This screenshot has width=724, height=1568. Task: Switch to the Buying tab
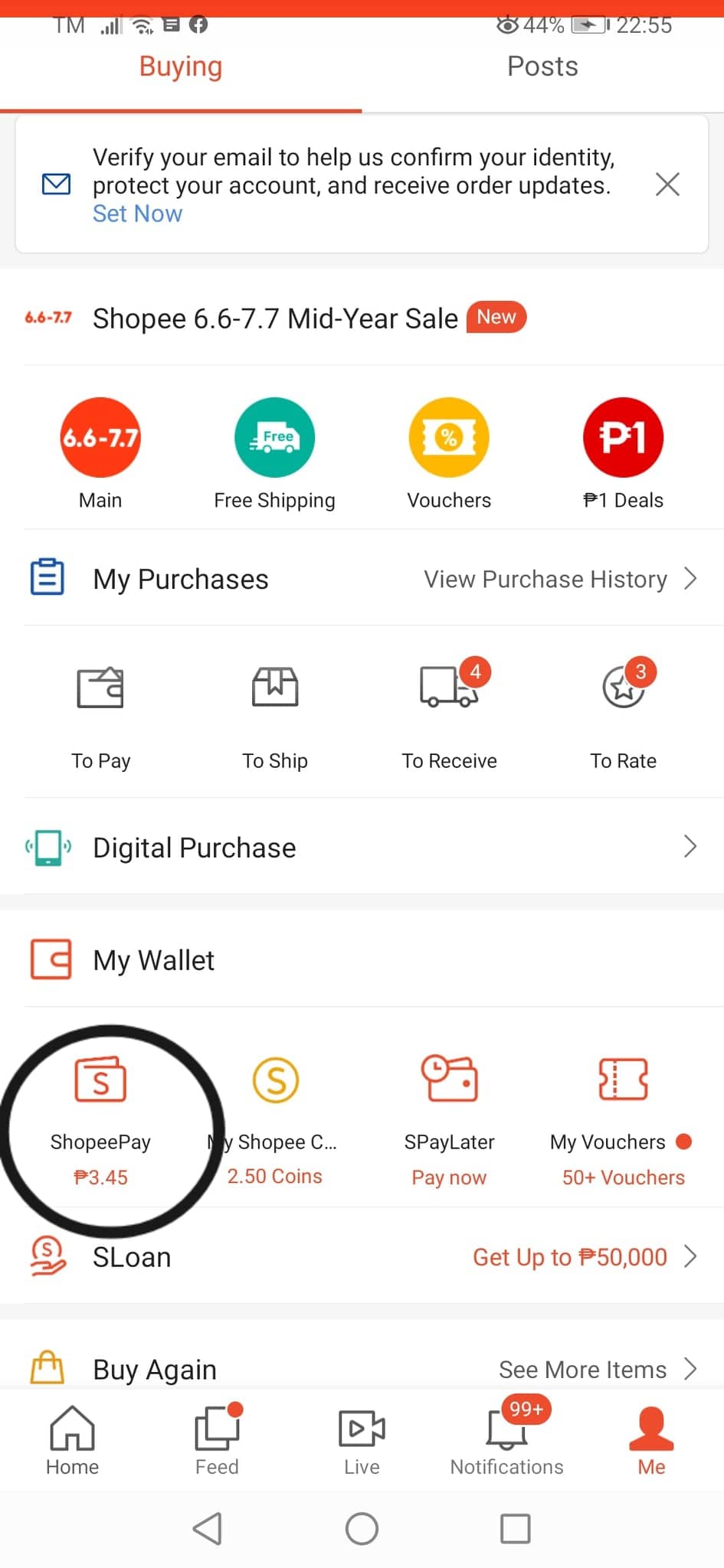coord(180,66)
